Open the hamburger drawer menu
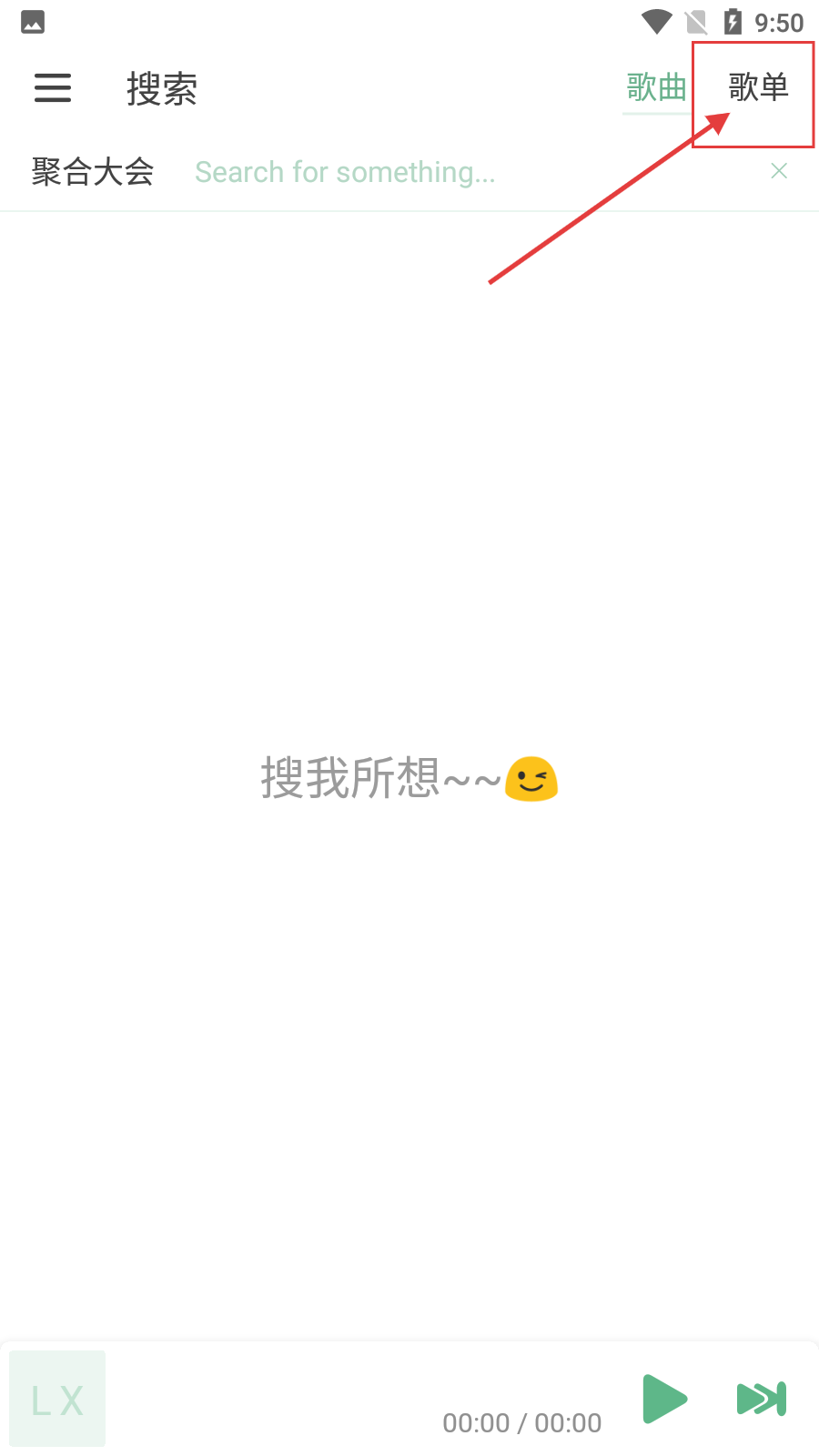 (53, 88)
